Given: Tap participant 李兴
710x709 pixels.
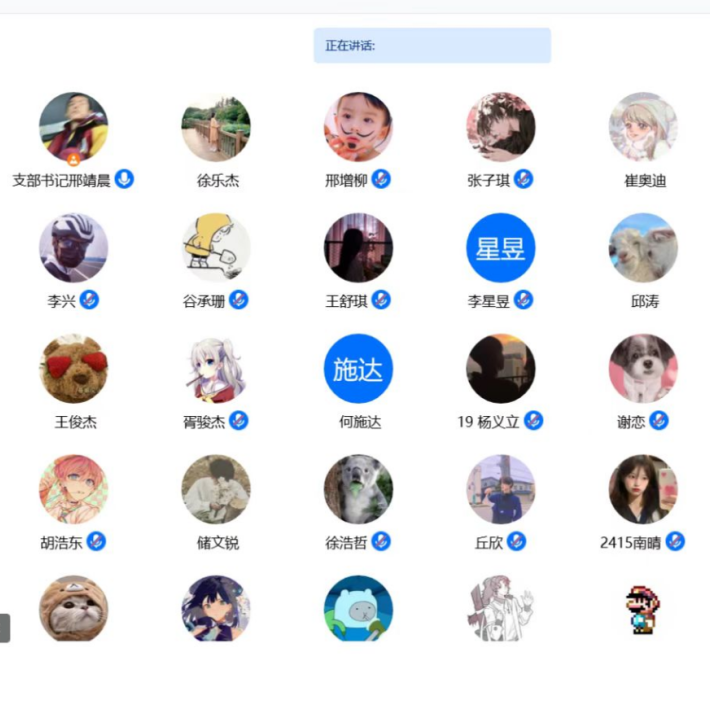Looking at the screenshot, I should [73, 248].
